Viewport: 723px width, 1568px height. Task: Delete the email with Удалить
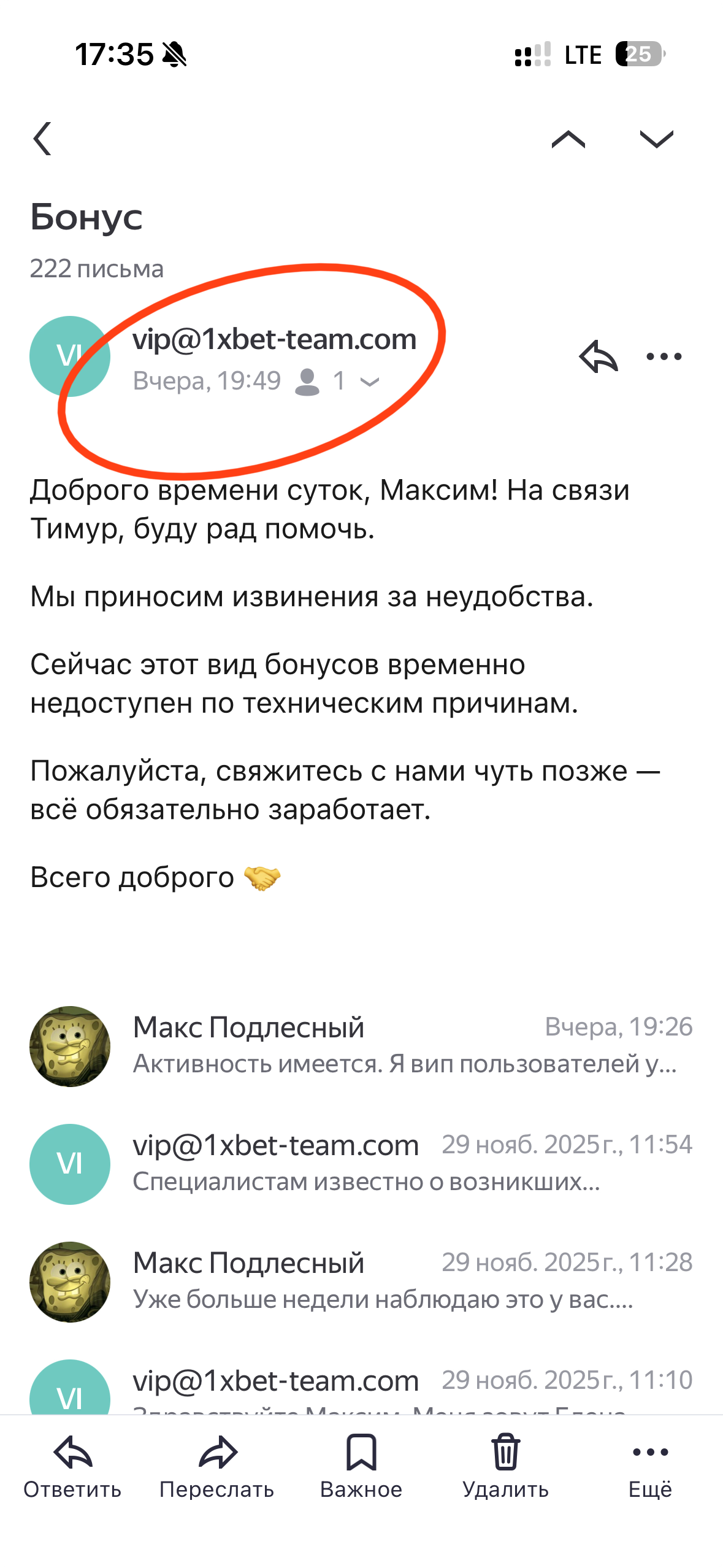(506, 1466)
